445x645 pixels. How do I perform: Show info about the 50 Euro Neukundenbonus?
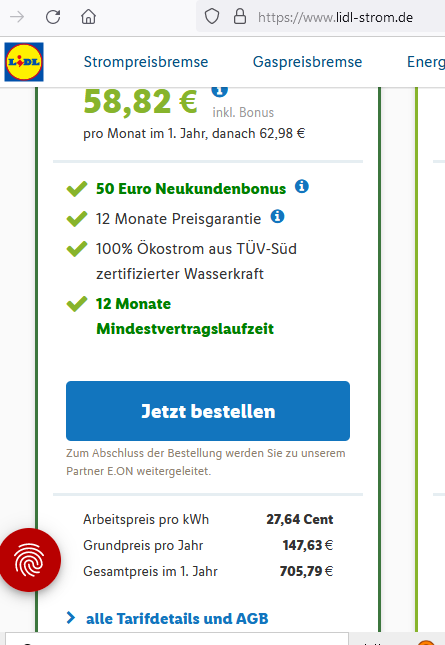(x=301, y=186)
